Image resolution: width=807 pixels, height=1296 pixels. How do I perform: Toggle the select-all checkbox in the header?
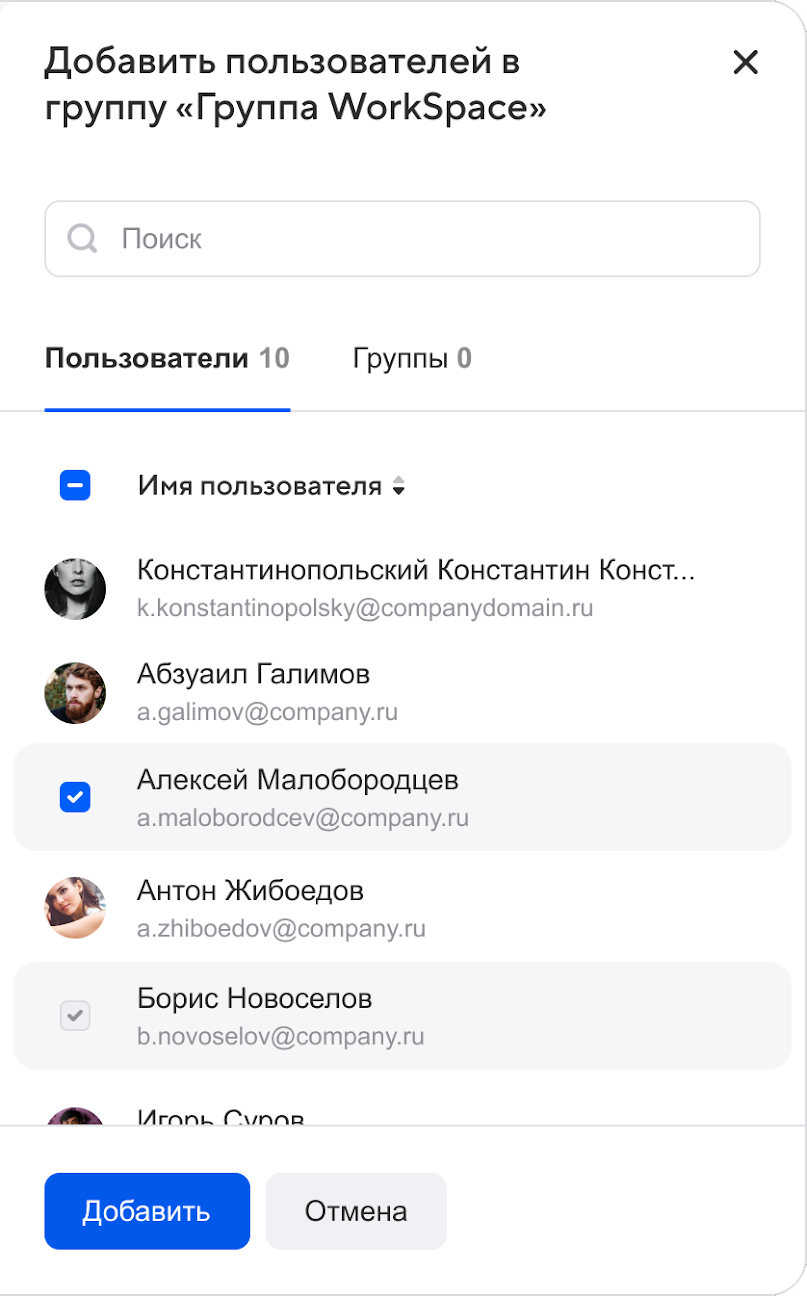point(76,486)
